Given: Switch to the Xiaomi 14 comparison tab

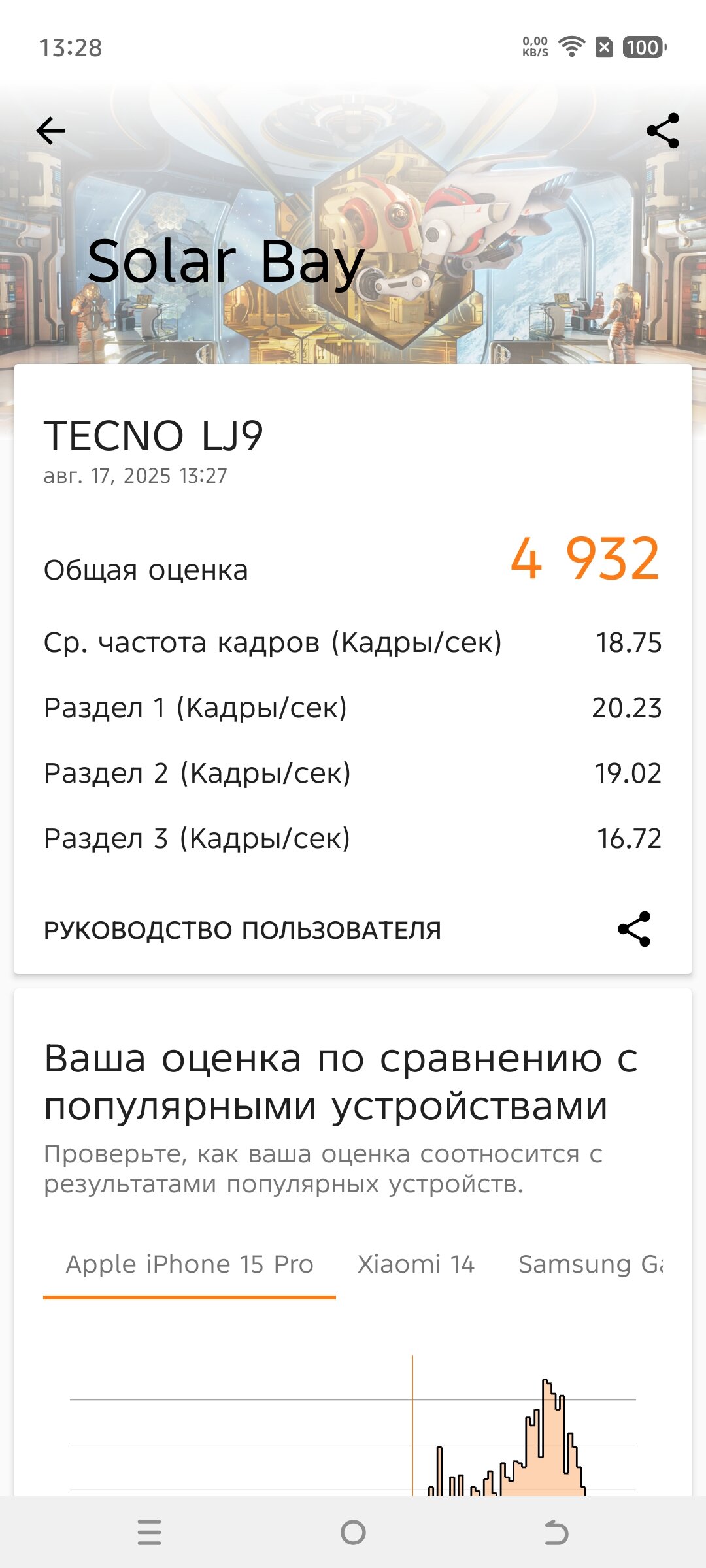Looking at the screenshot, I should [x=416, y=1266].
